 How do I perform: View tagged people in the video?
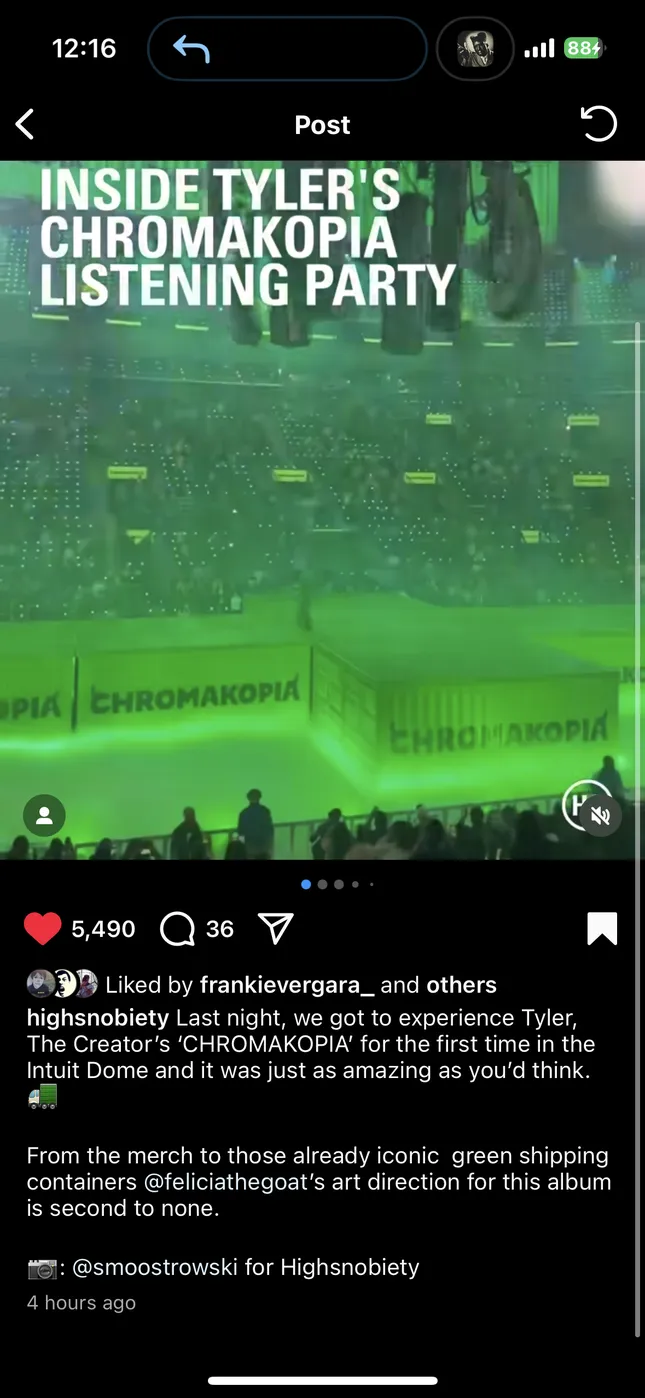[44, 816]
